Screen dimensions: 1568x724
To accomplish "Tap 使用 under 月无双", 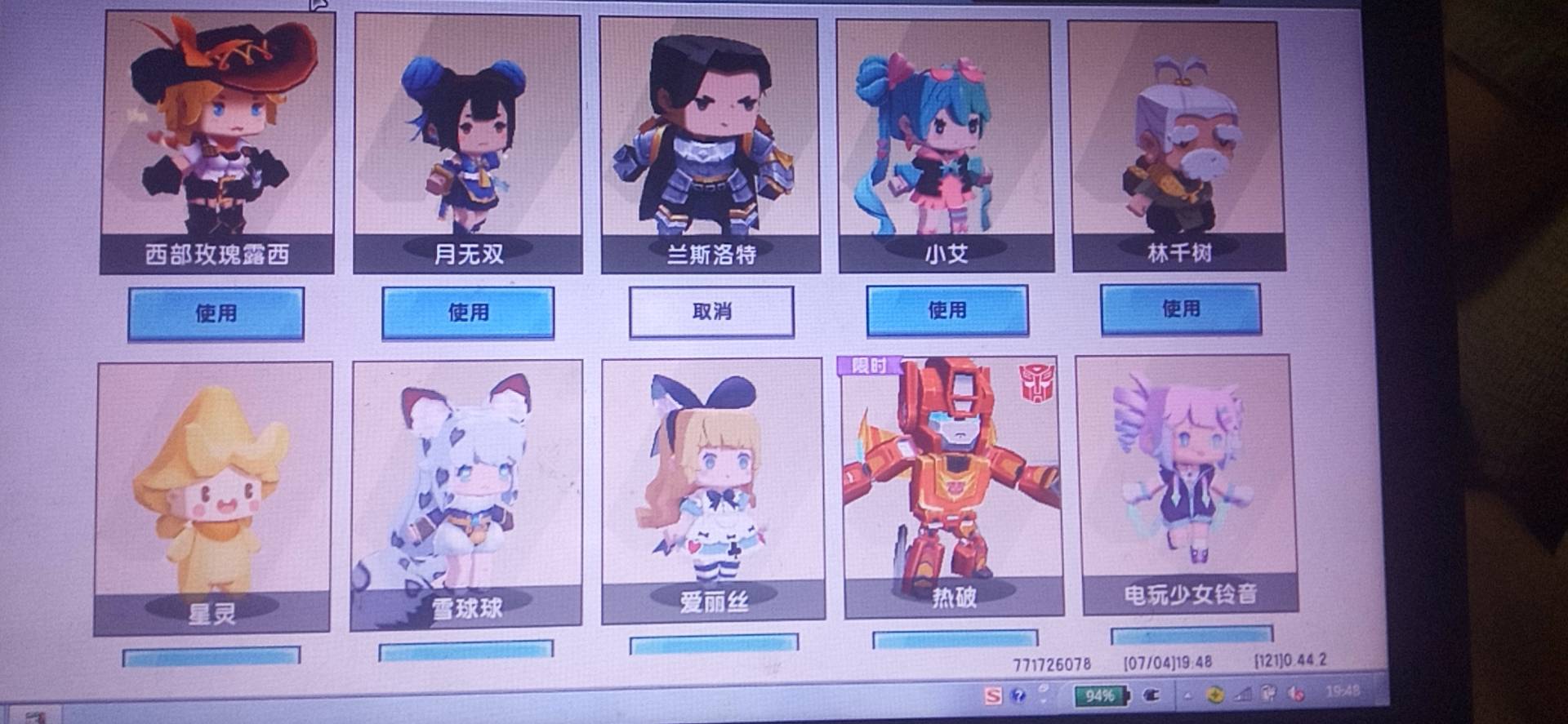I will tap(468, 312).
